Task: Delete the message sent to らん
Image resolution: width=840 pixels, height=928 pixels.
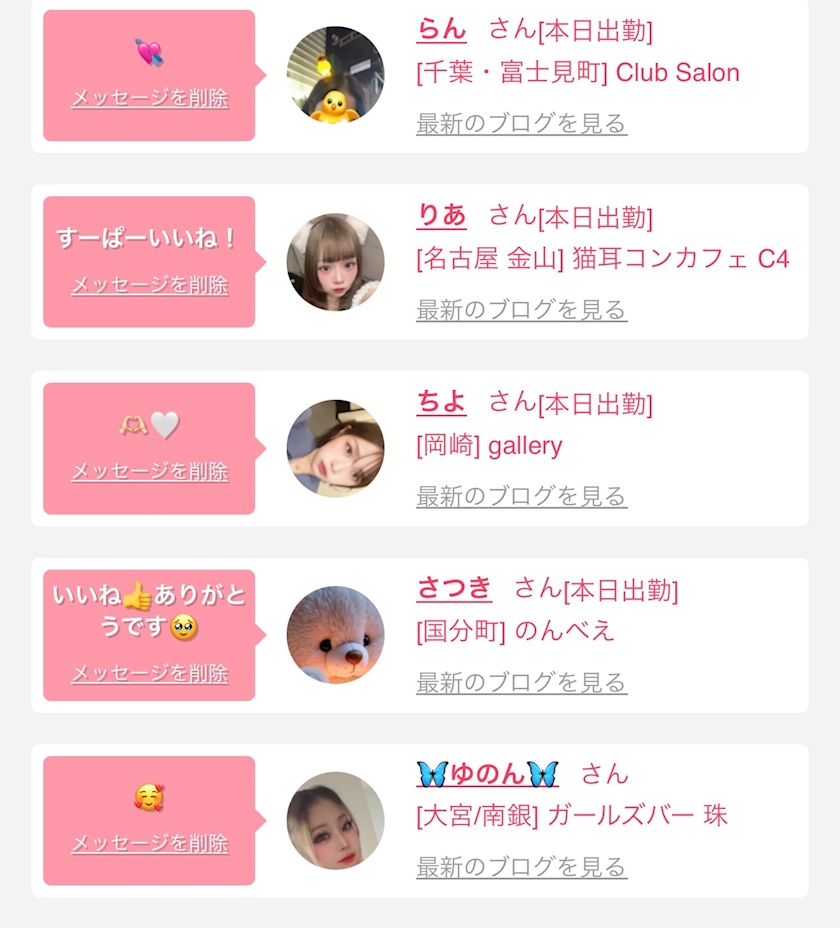Action: click(x=150, y=98)
